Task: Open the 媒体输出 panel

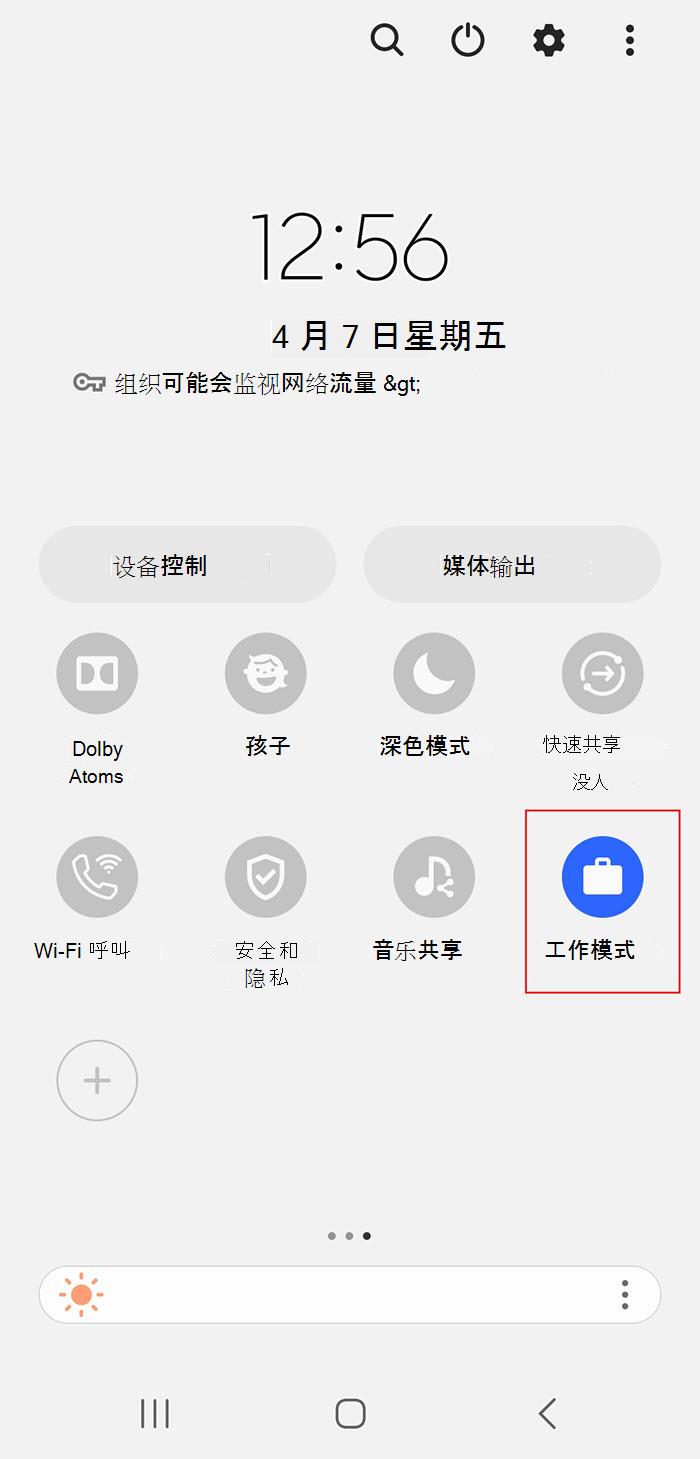Action: click(511, 565)
